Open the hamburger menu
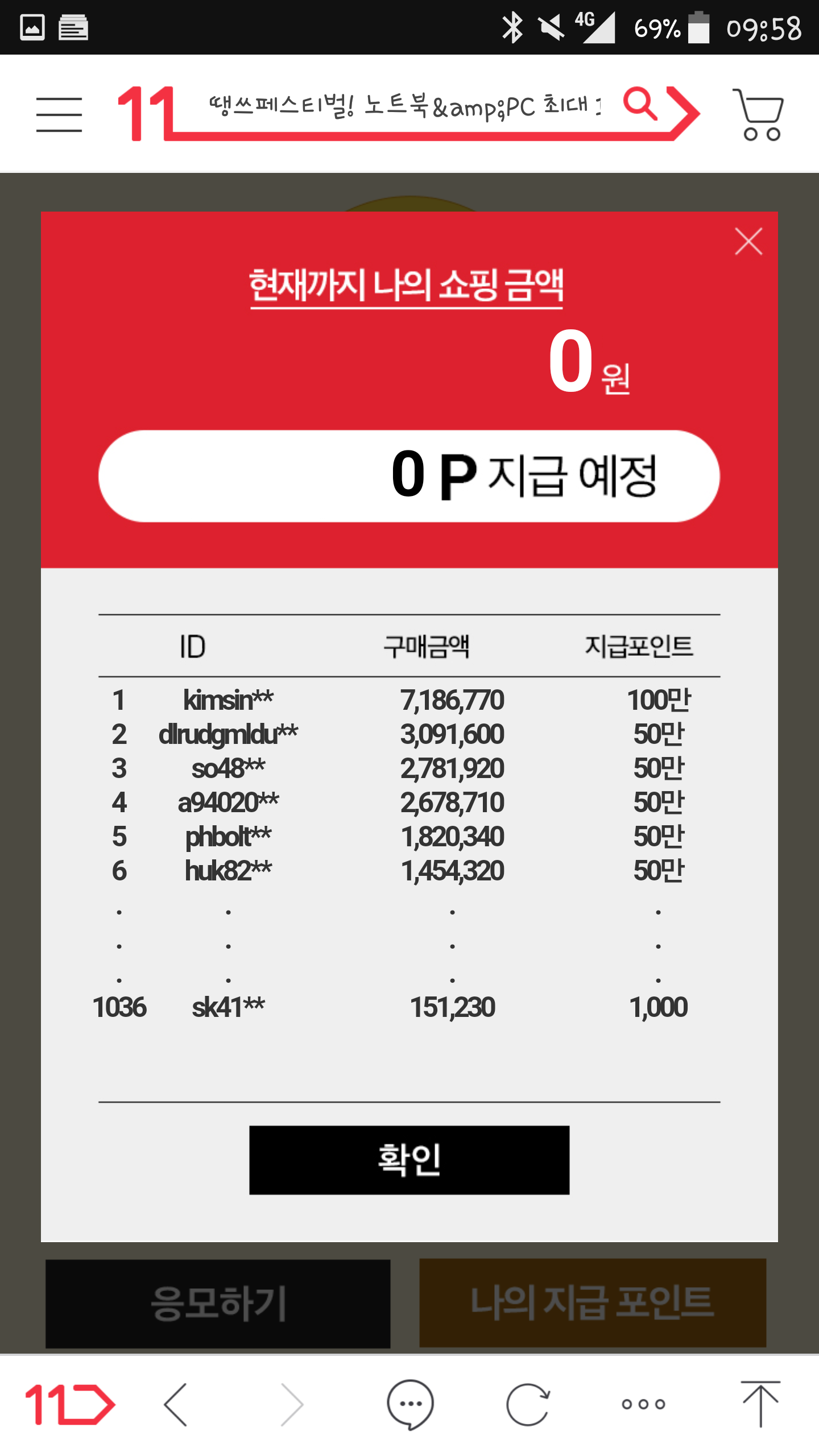The image size is (819, 1456). (x=59, y=114)
